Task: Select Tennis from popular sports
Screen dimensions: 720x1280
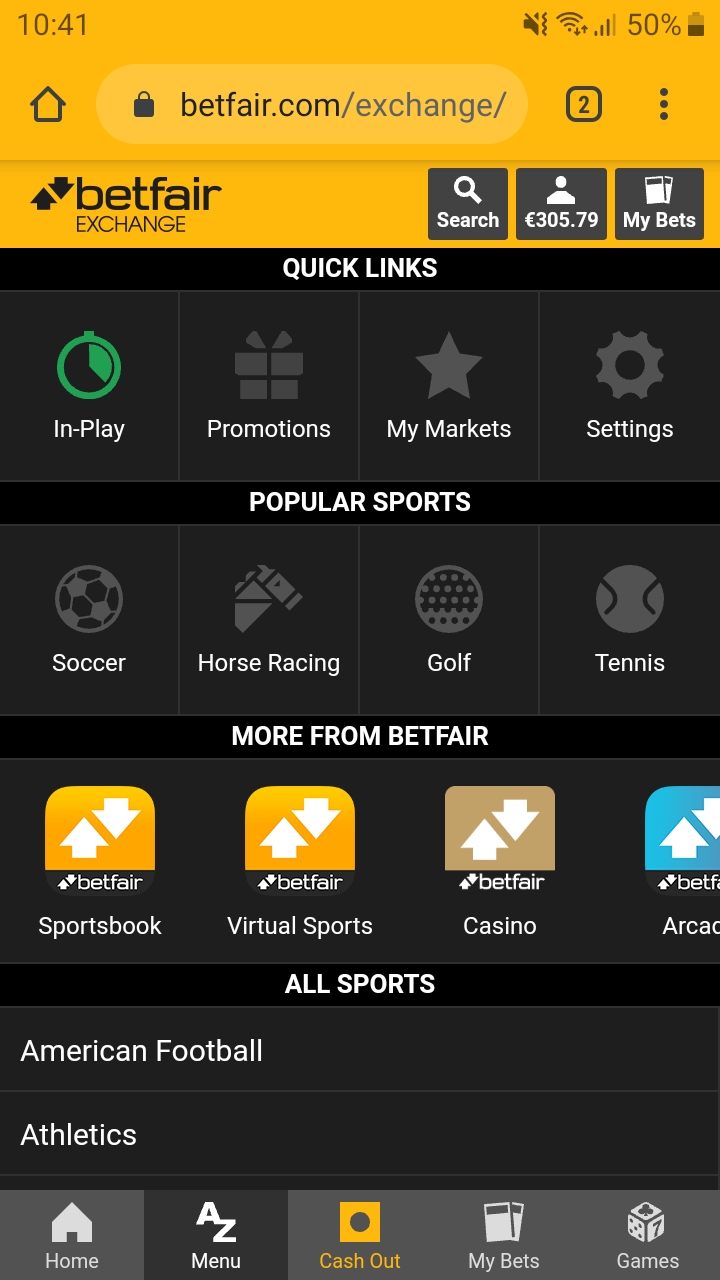Action: tap(629, 620)
